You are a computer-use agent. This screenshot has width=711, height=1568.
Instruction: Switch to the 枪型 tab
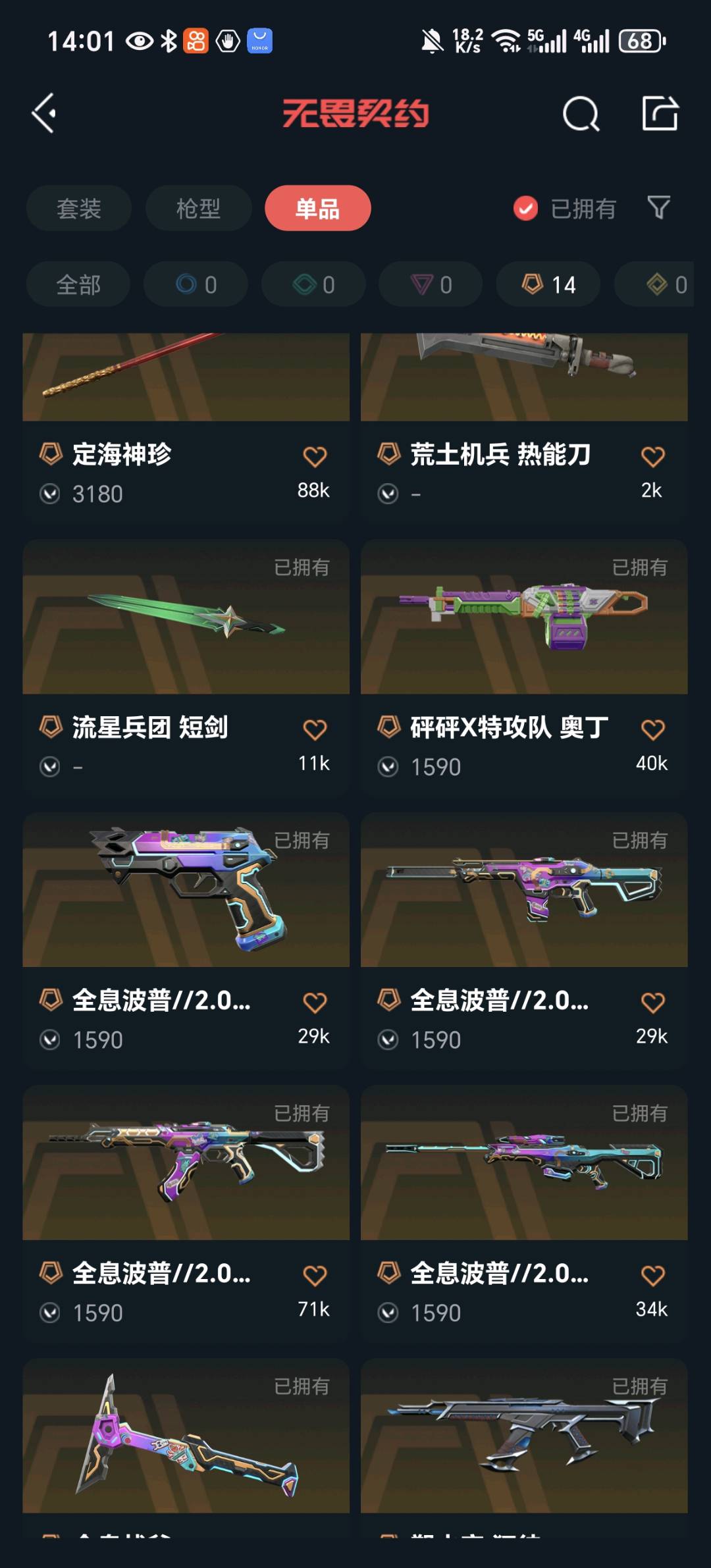[x=198, y=208]
